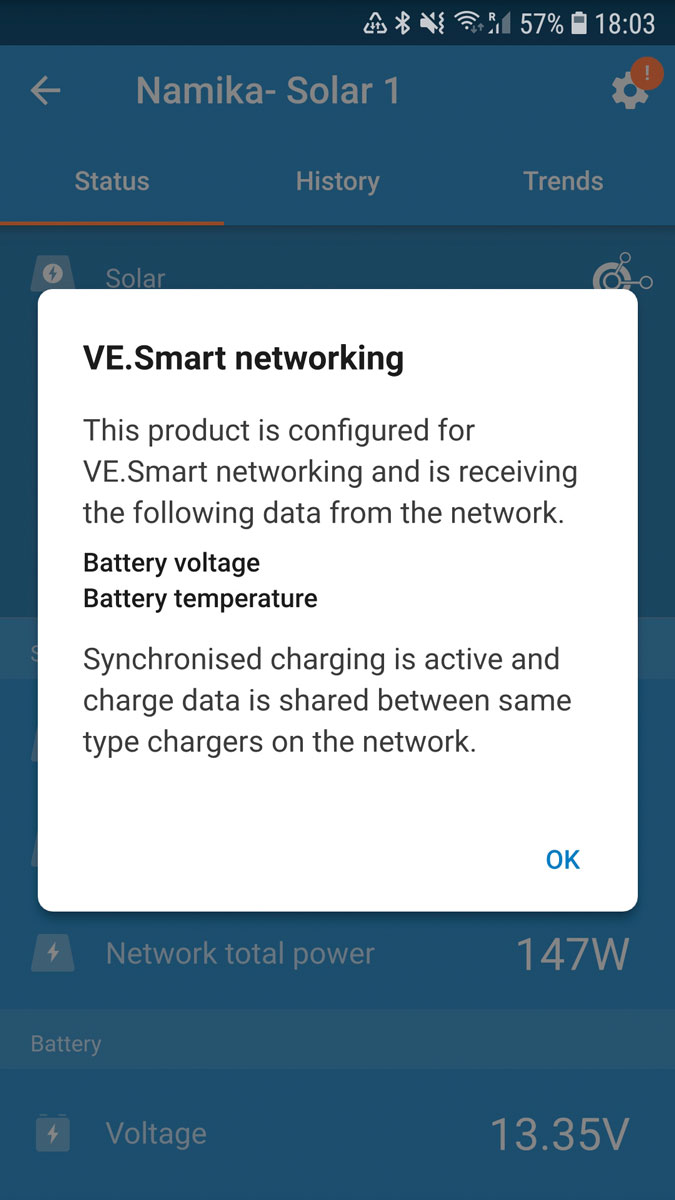The height and width of the screenshot is (1200, 675).
Task: Dismiss the dialog with OK
Action: click(563, 859)
